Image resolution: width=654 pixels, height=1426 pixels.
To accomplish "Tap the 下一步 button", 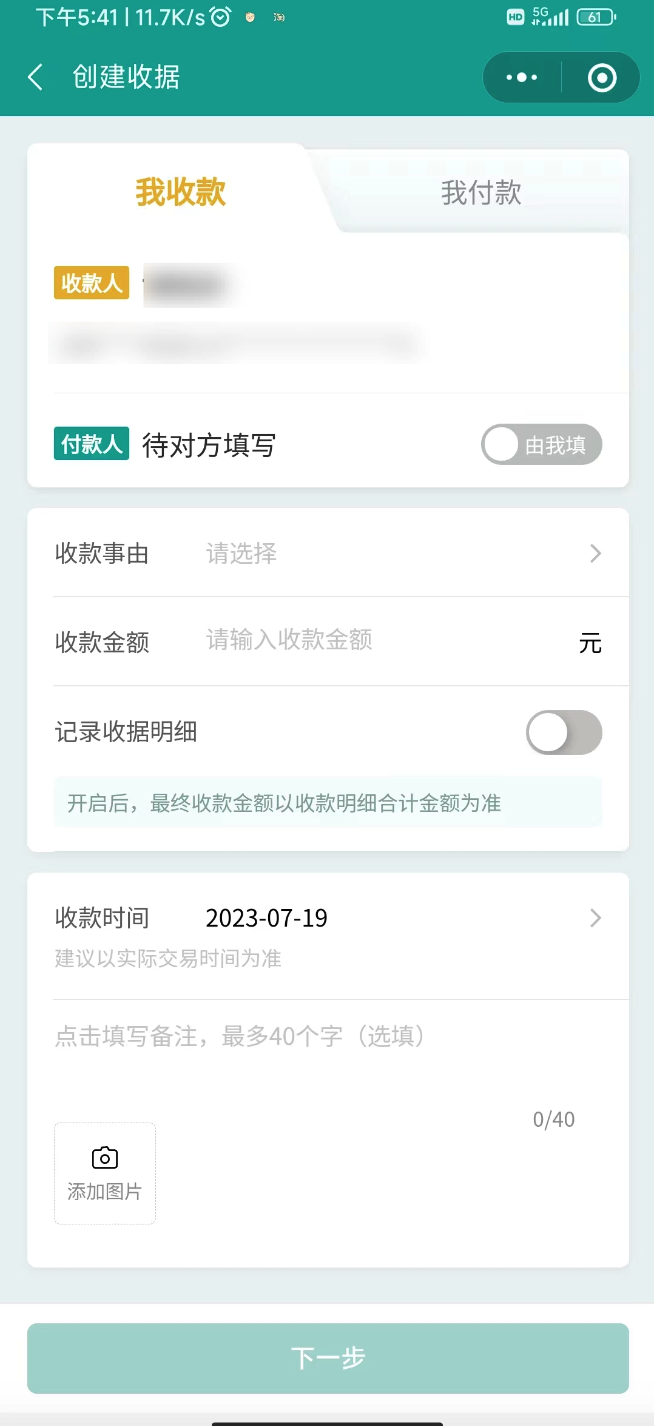I will 328,1358.
